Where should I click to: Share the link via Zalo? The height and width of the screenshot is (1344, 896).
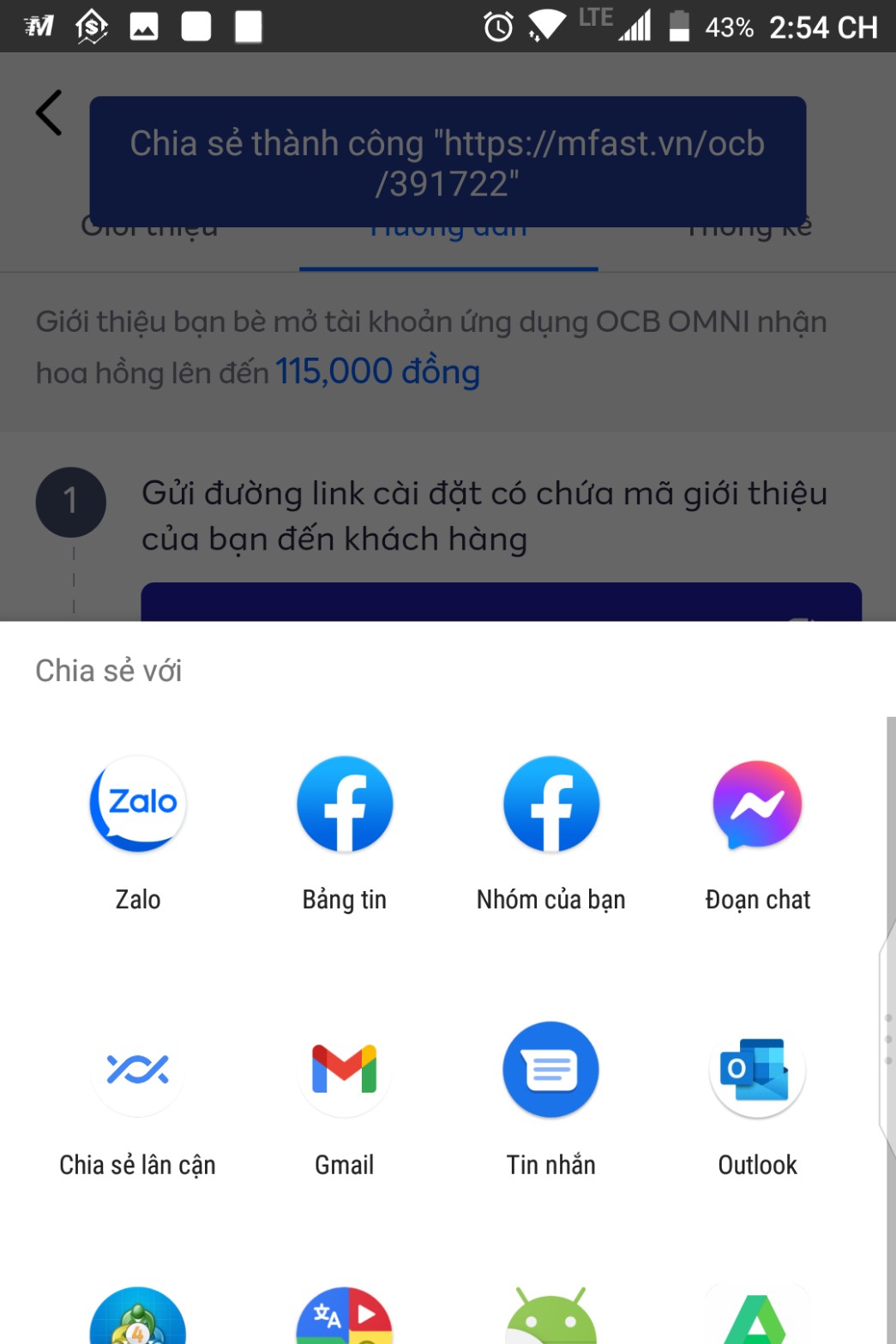[x=138, y=805]
